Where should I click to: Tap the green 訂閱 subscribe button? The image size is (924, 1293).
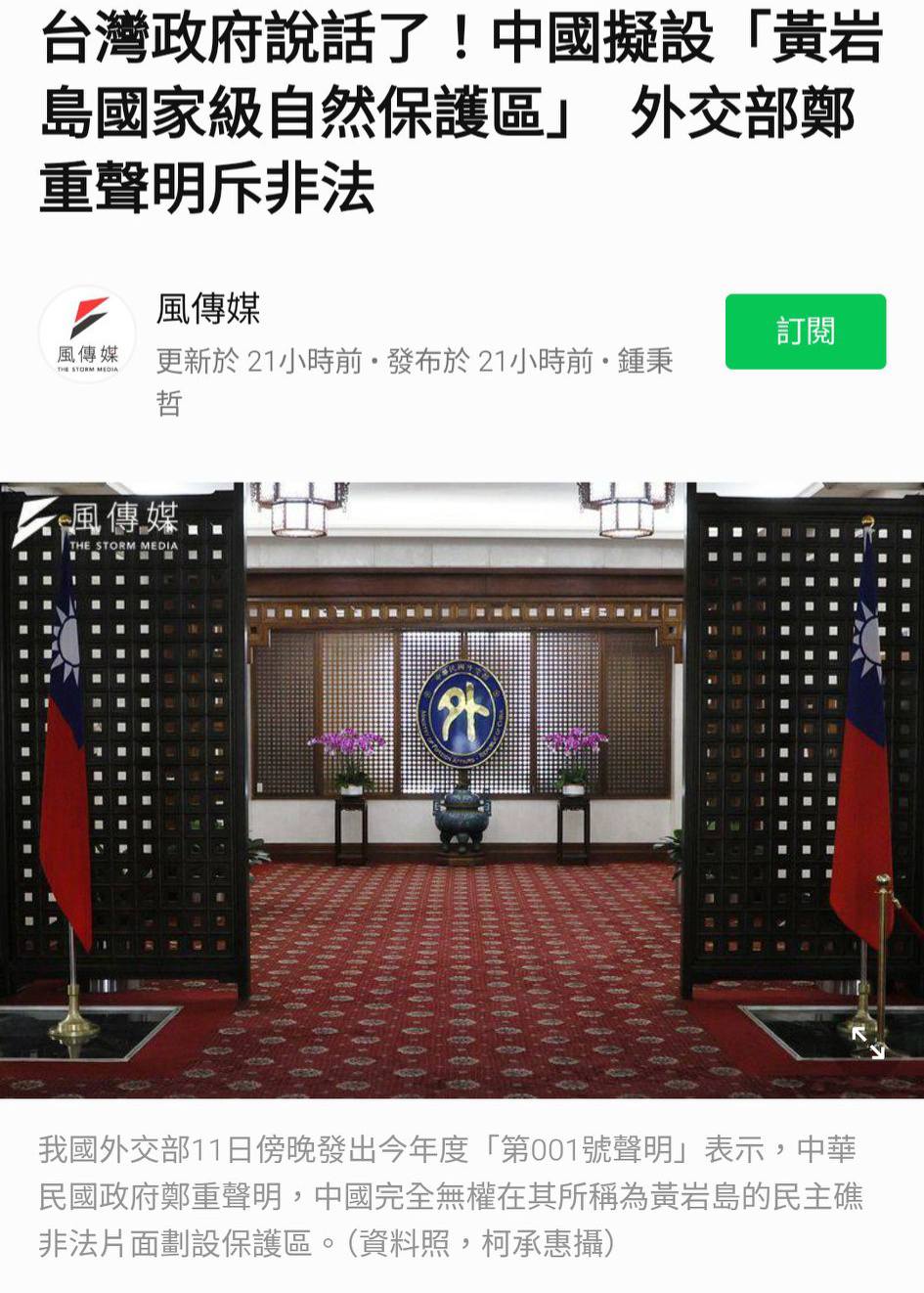pyautogui.click(x=805, y=332)
